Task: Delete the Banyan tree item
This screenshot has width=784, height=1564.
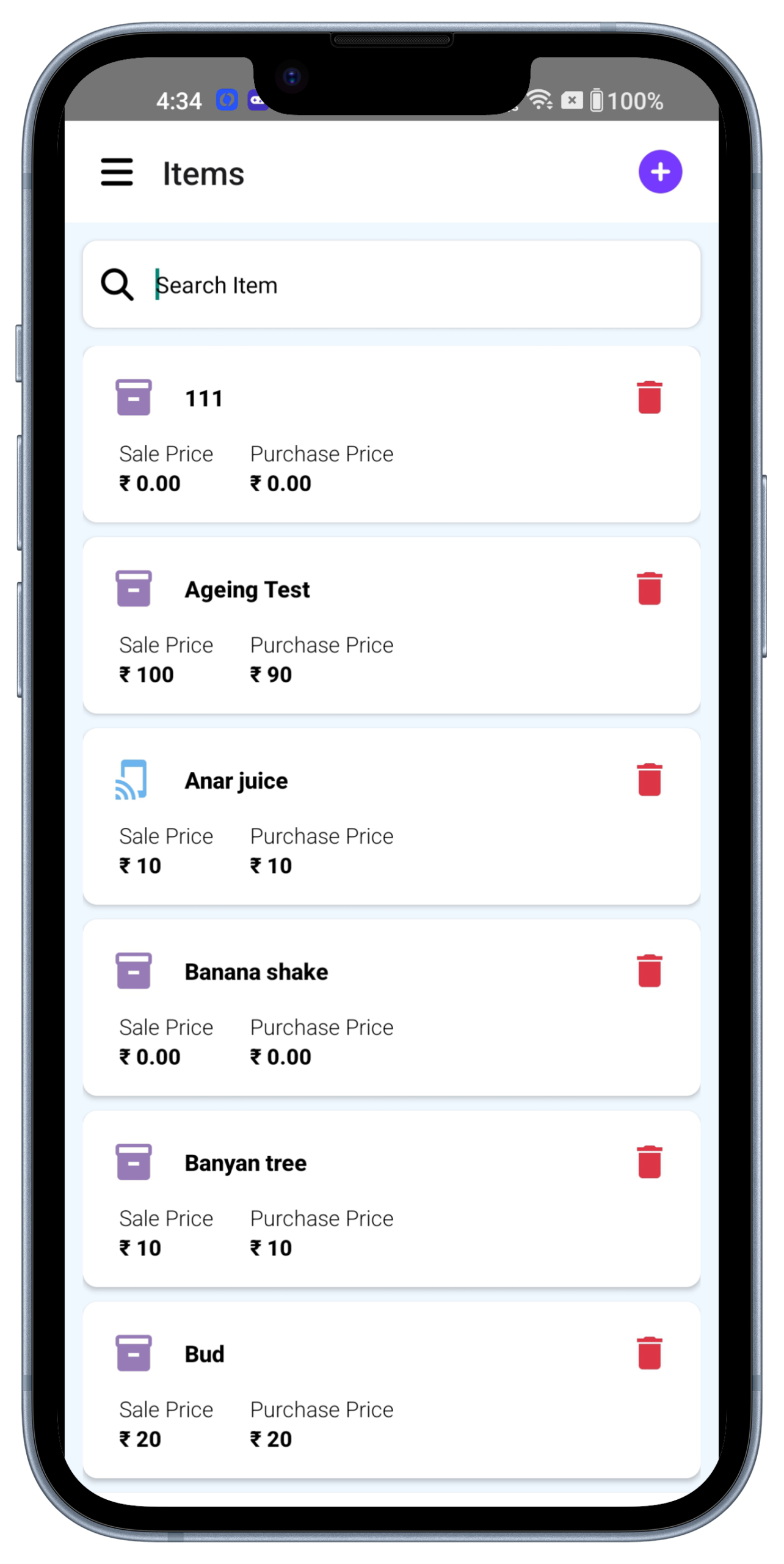Action: tap(649, 1163)
